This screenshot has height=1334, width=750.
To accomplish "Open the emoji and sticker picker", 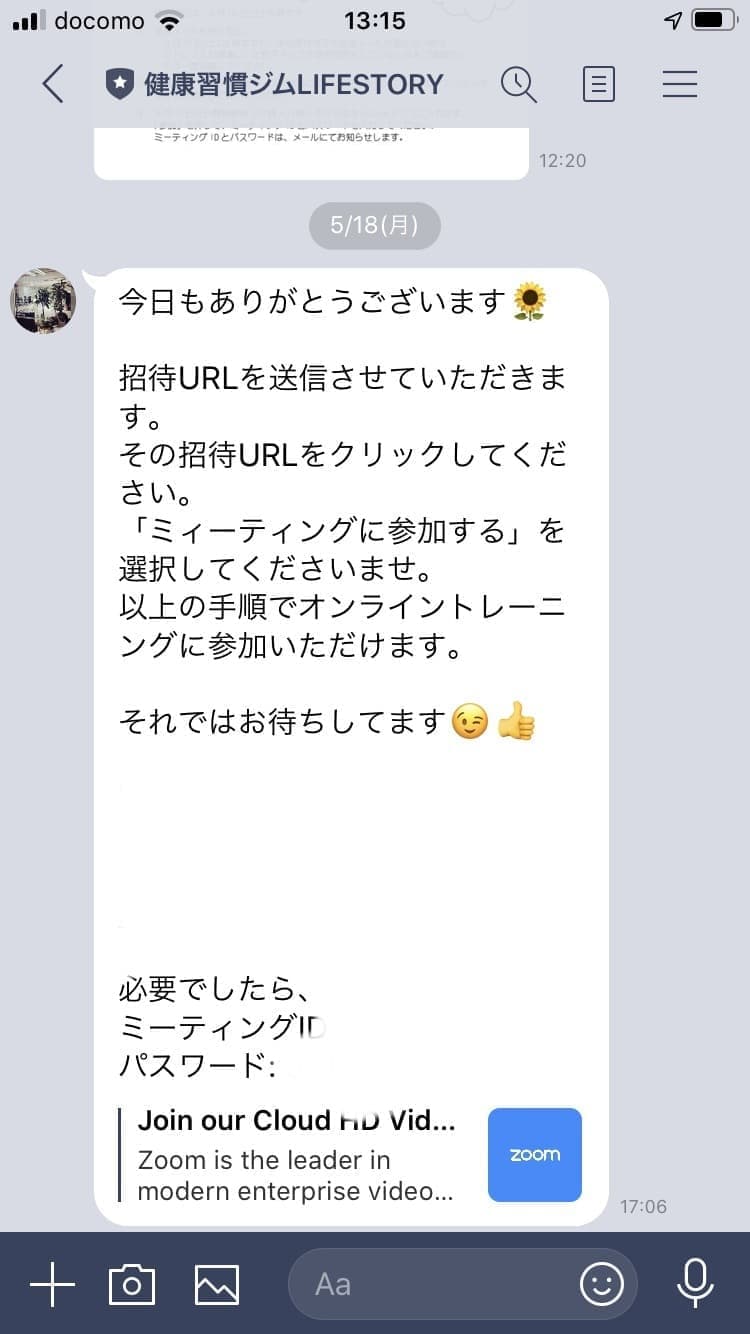I will (x=602, y=1284).
